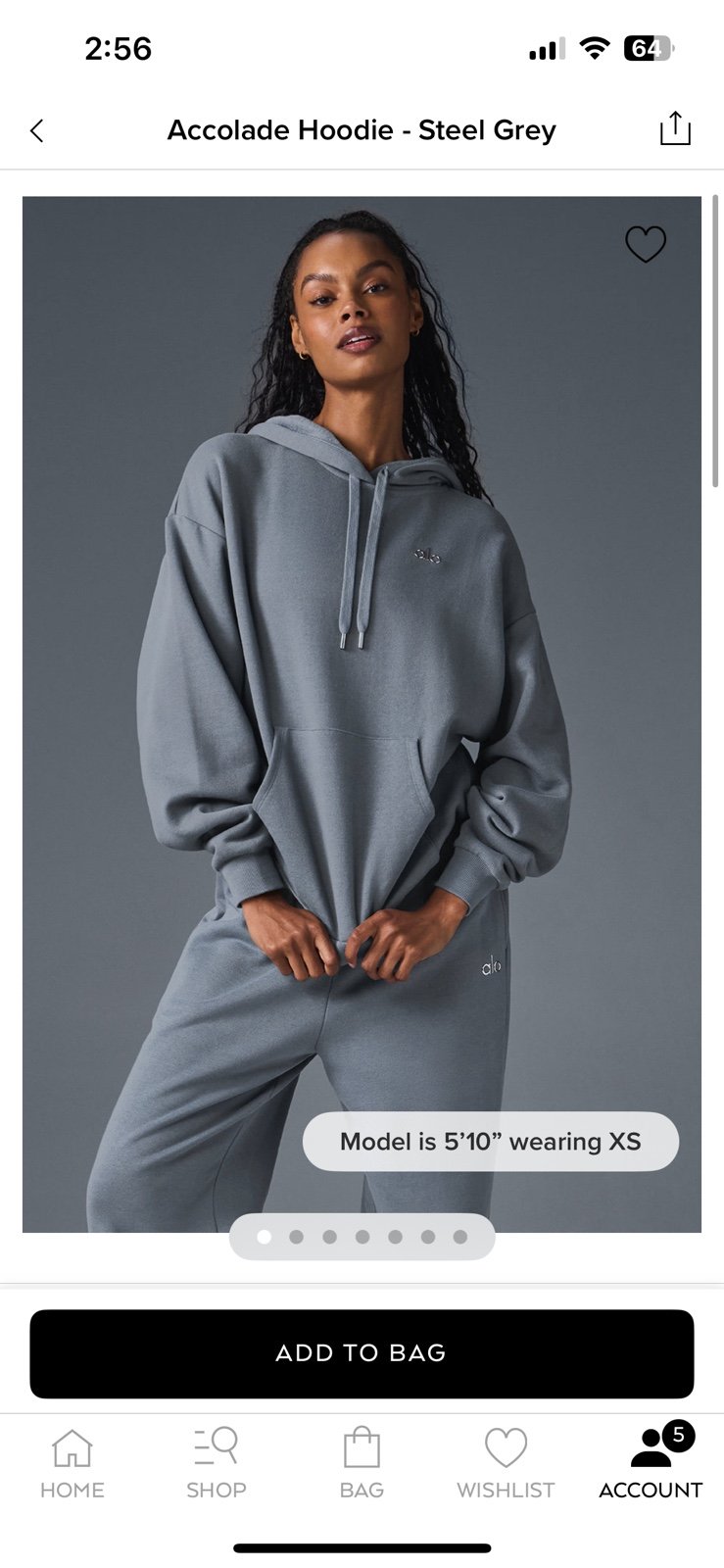Share the Accolade Hoodie product
724x1568 pixels.
675,128
